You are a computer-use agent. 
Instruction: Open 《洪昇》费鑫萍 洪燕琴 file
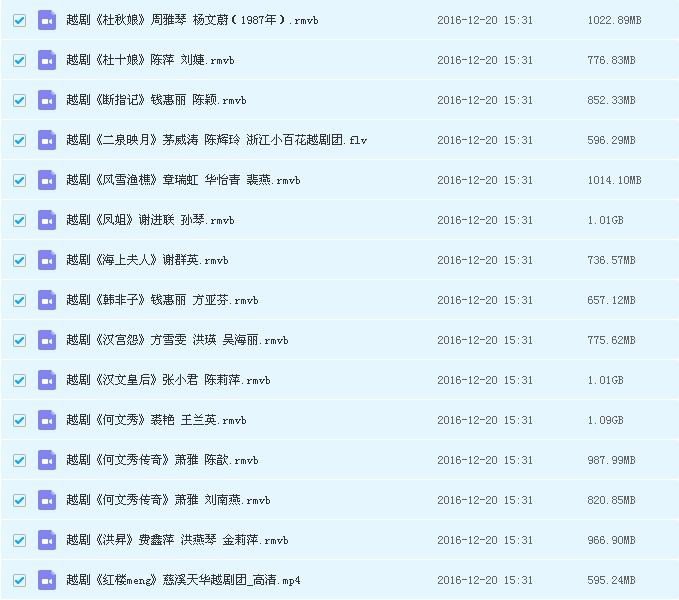tap(176, 540)
